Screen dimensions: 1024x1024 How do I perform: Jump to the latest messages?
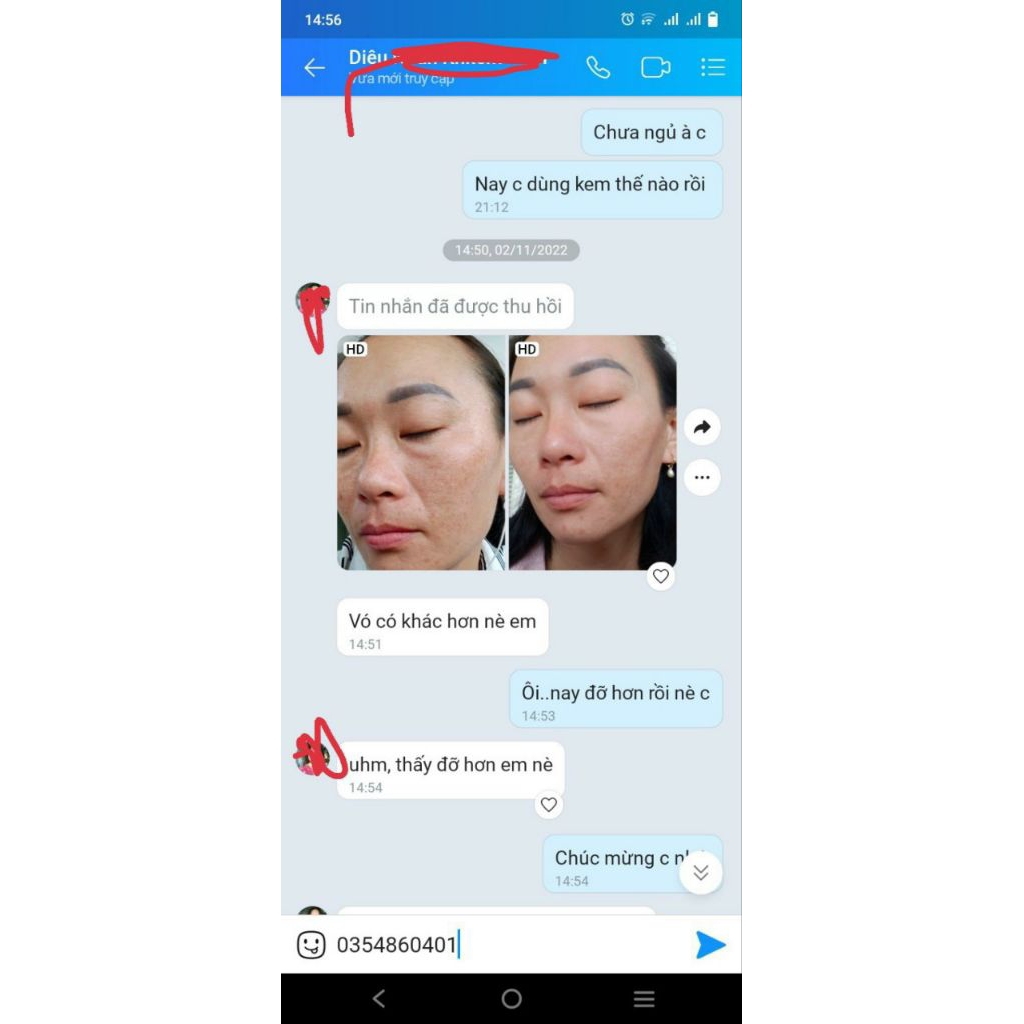pyautogui.click(x=700, y=873)
